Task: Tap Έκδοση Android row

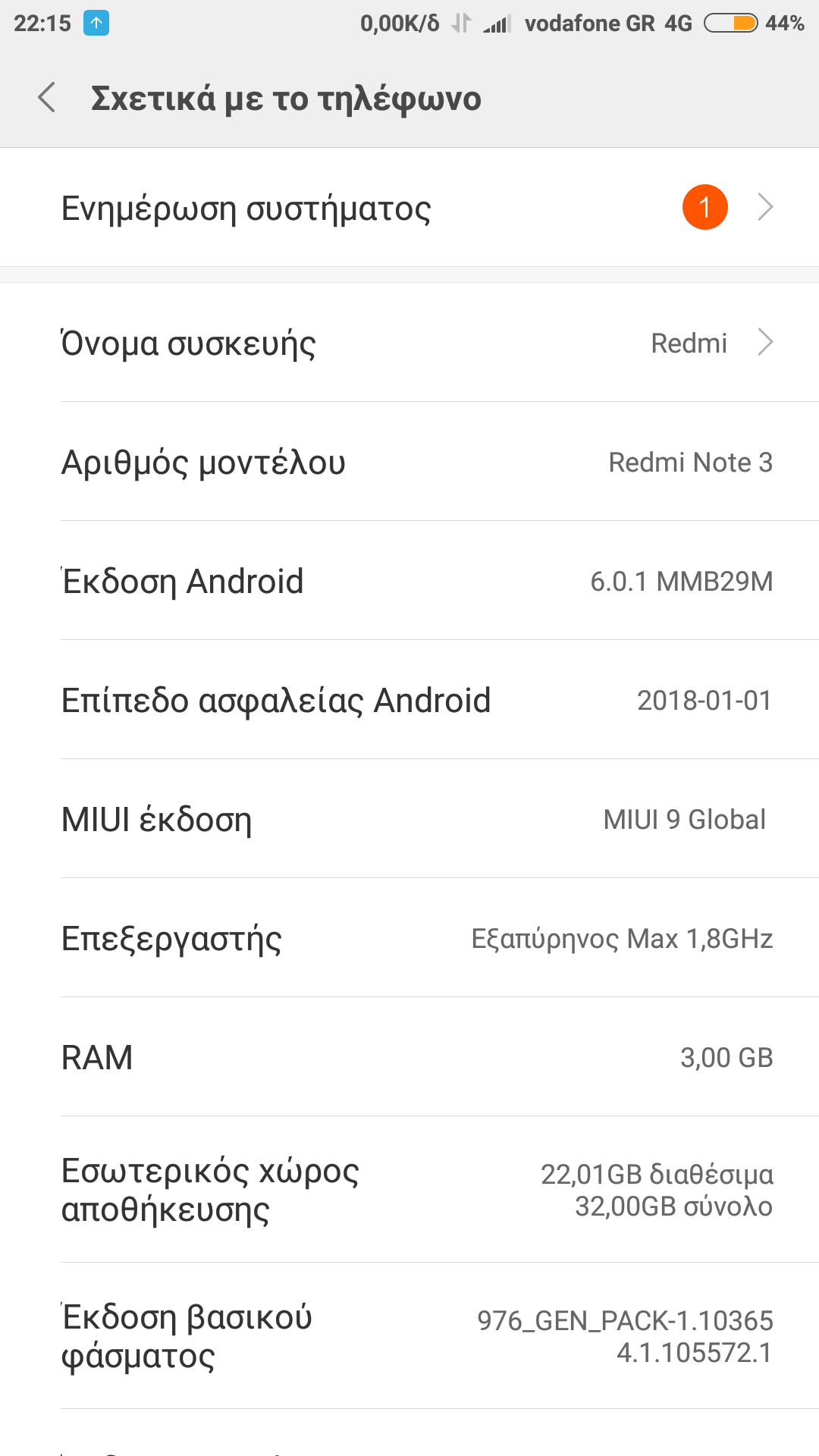Action: (409, 581)
